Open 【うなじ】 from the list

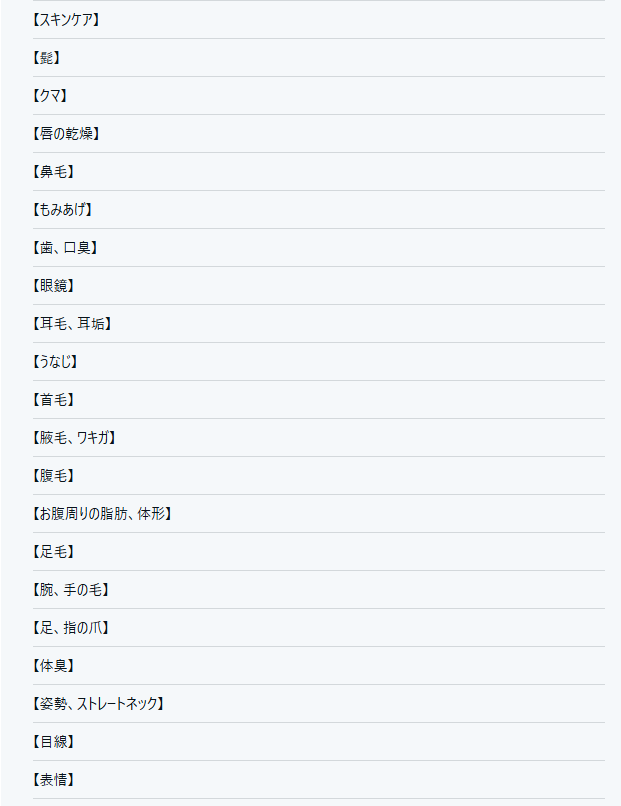55,362
